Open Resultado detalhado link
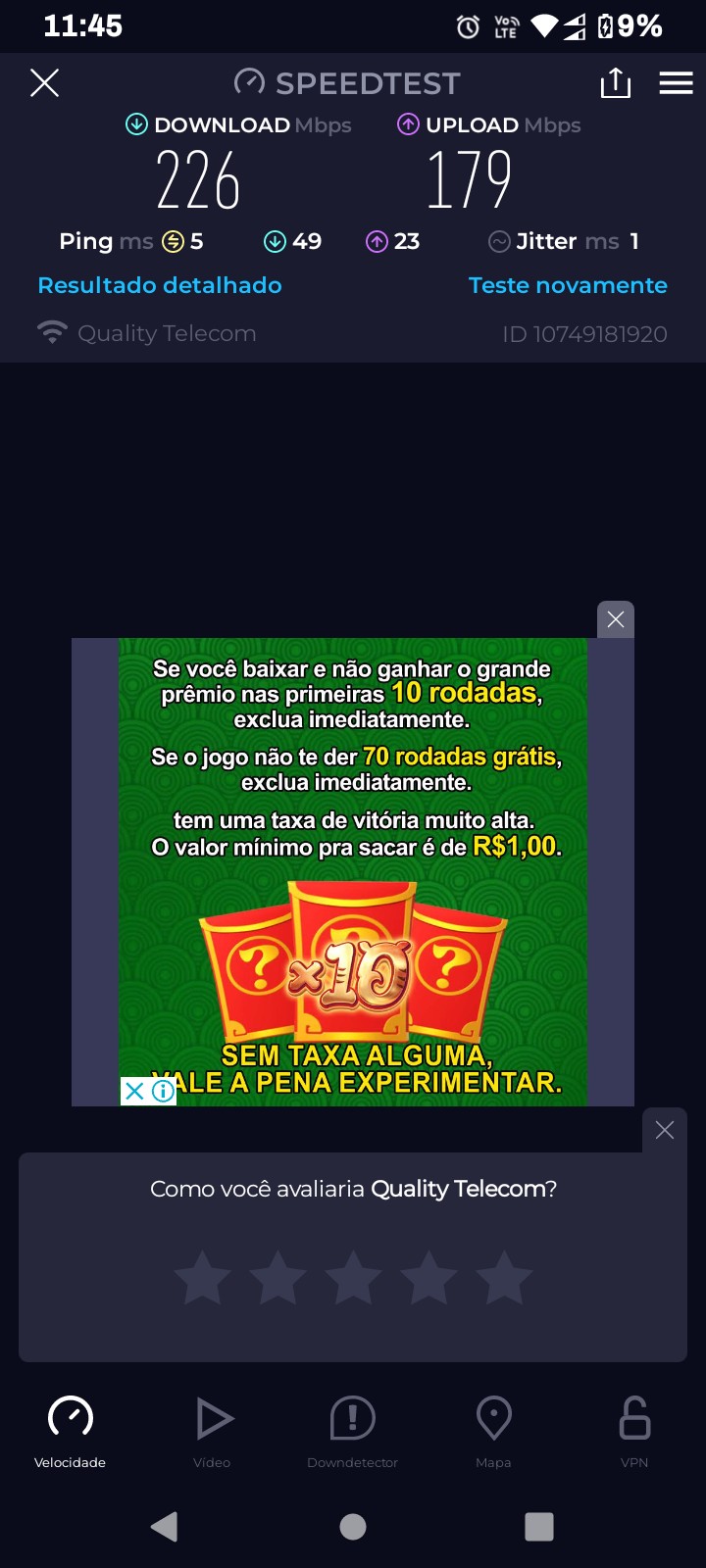The width and height of the screenshot is (706, 1568). click(160, 285)
